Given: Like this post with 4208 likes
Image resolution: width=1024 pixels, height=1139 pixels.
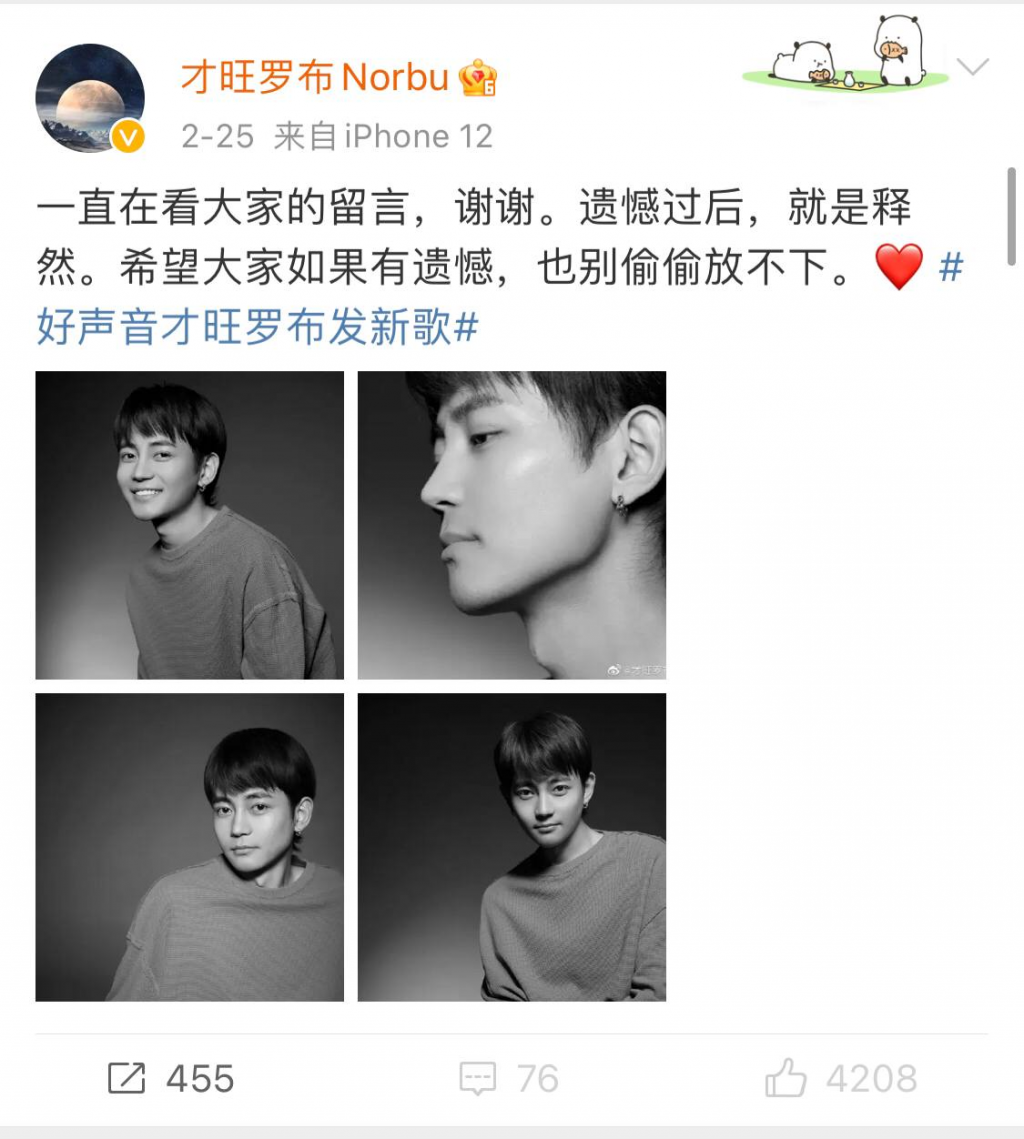Looking at the screenshot, I should [x=840, y=1078].
